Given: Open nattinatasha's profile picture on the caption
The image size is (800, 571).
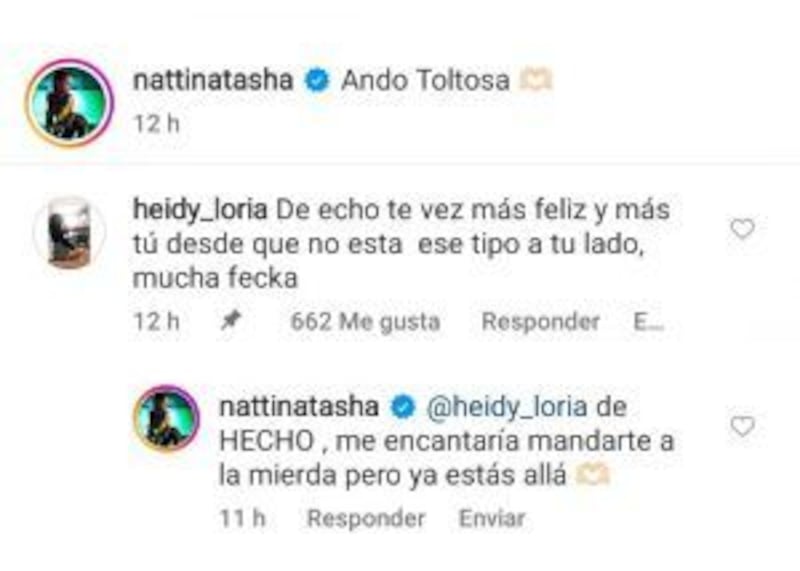Looking at the screenshot, I should [x=69, y=102].
